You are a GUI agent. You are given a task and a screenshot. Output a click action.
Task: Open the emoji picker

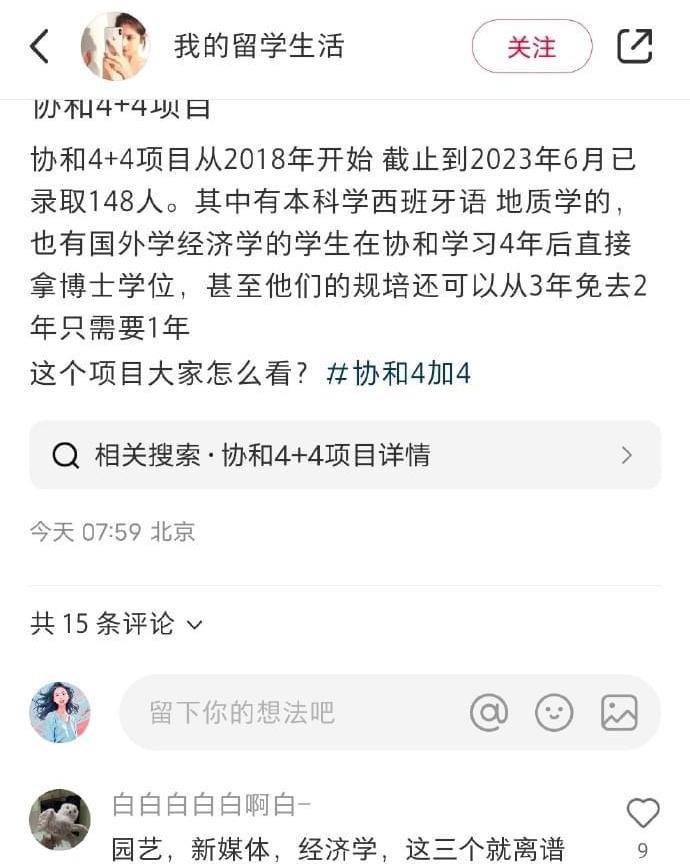coord(554,713)
